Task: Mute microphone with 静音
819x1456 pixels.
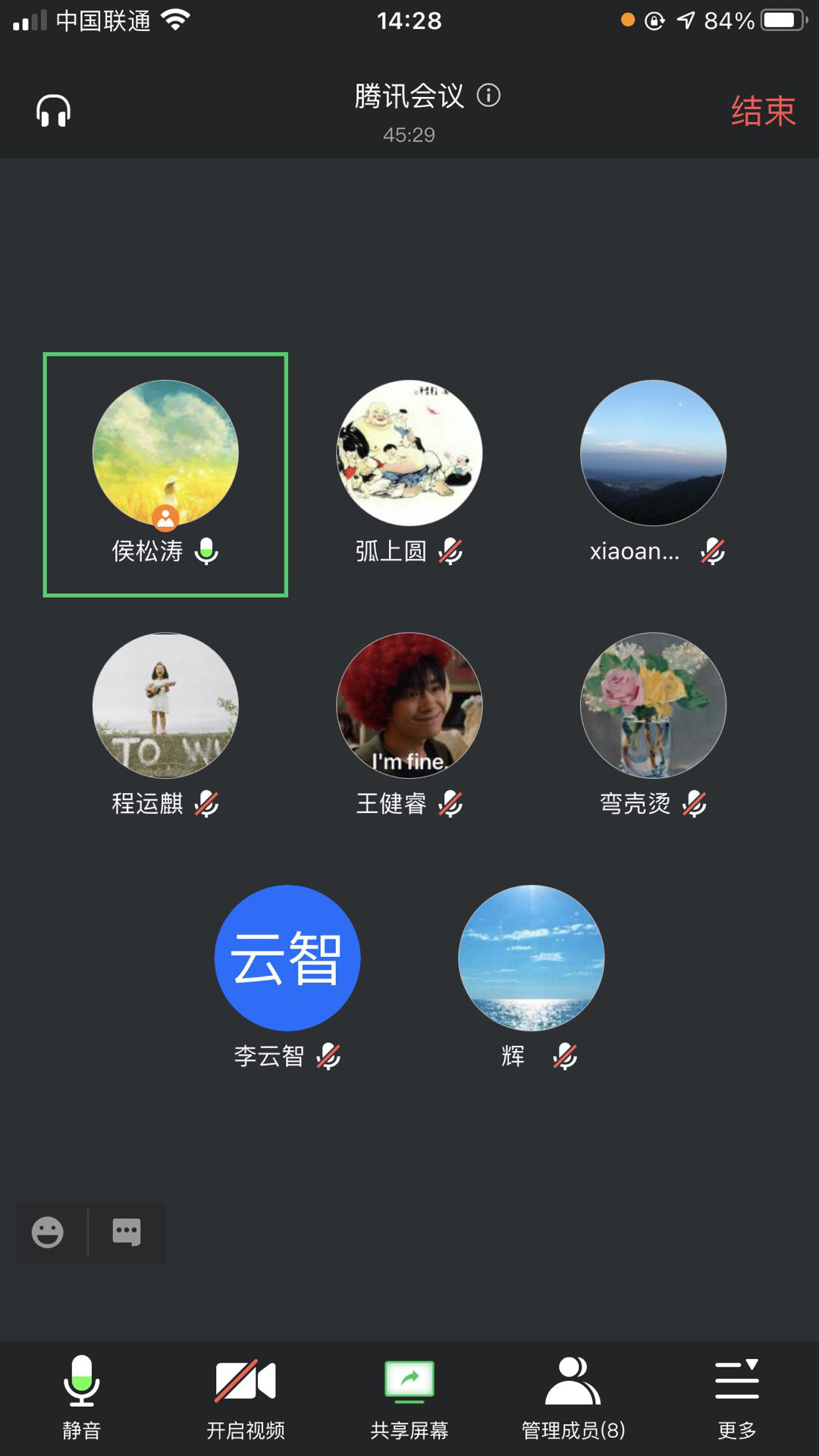Action: [81, 1397]
